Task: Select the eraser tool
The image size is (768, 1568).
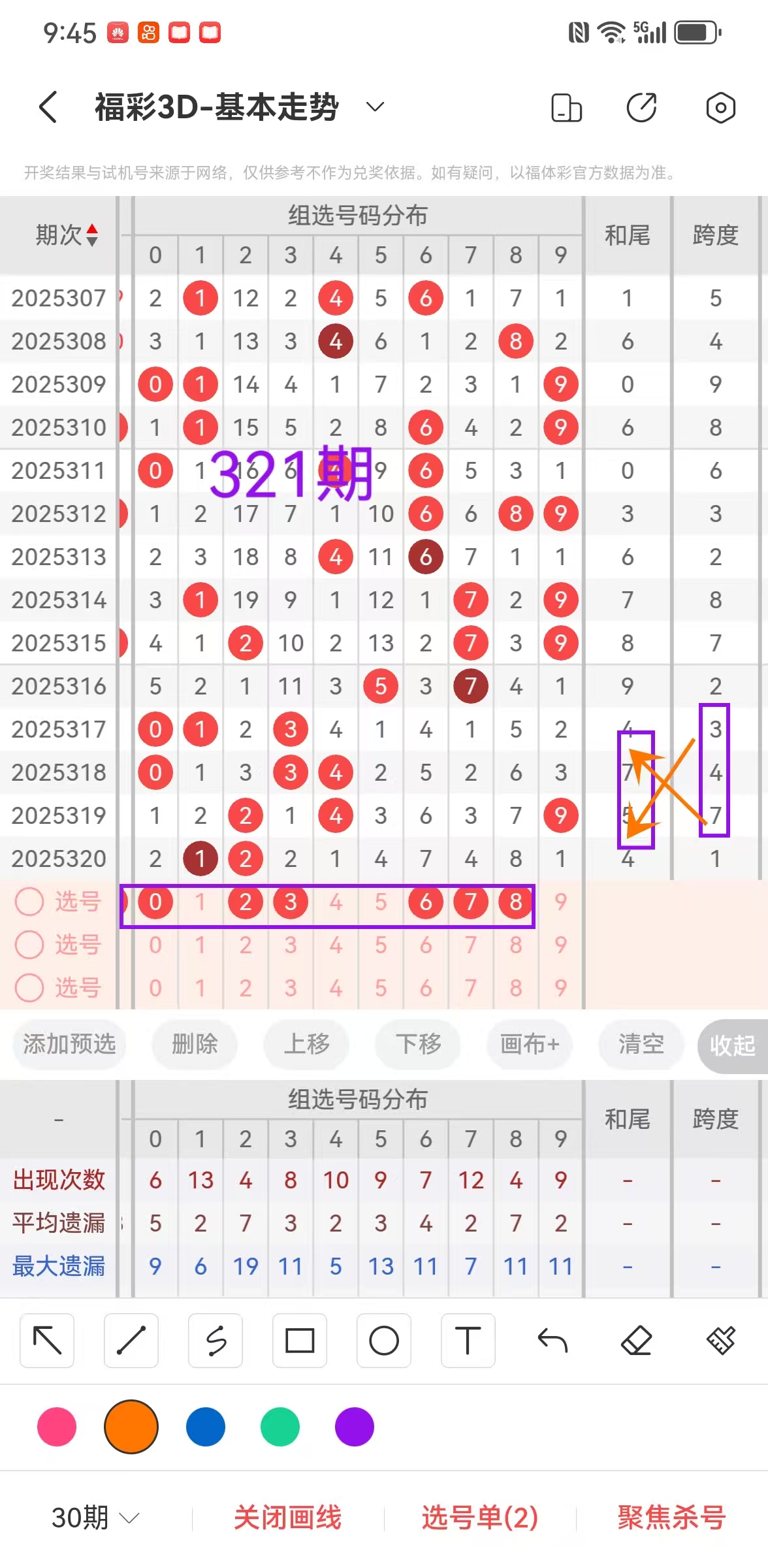Action: [637, 1341]
